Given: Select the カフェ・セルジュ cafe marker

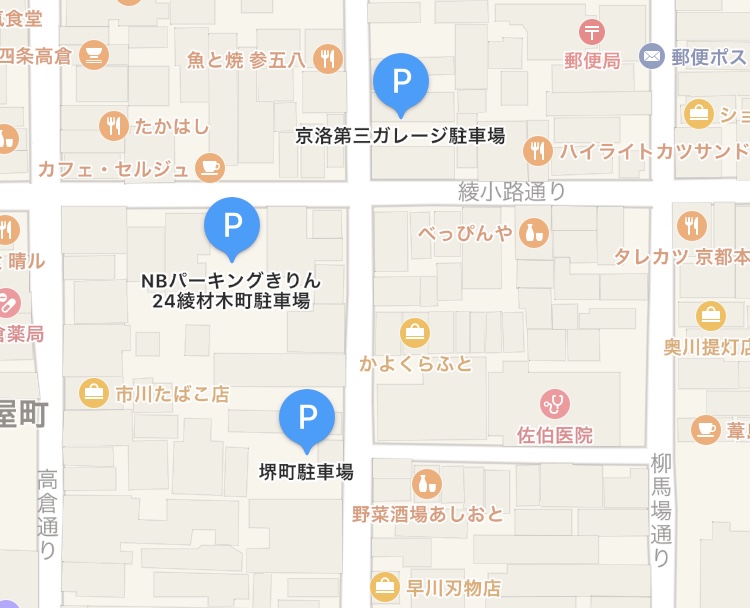Looking at the screenshot, I should pyautogui.click(x=209, y=166).
